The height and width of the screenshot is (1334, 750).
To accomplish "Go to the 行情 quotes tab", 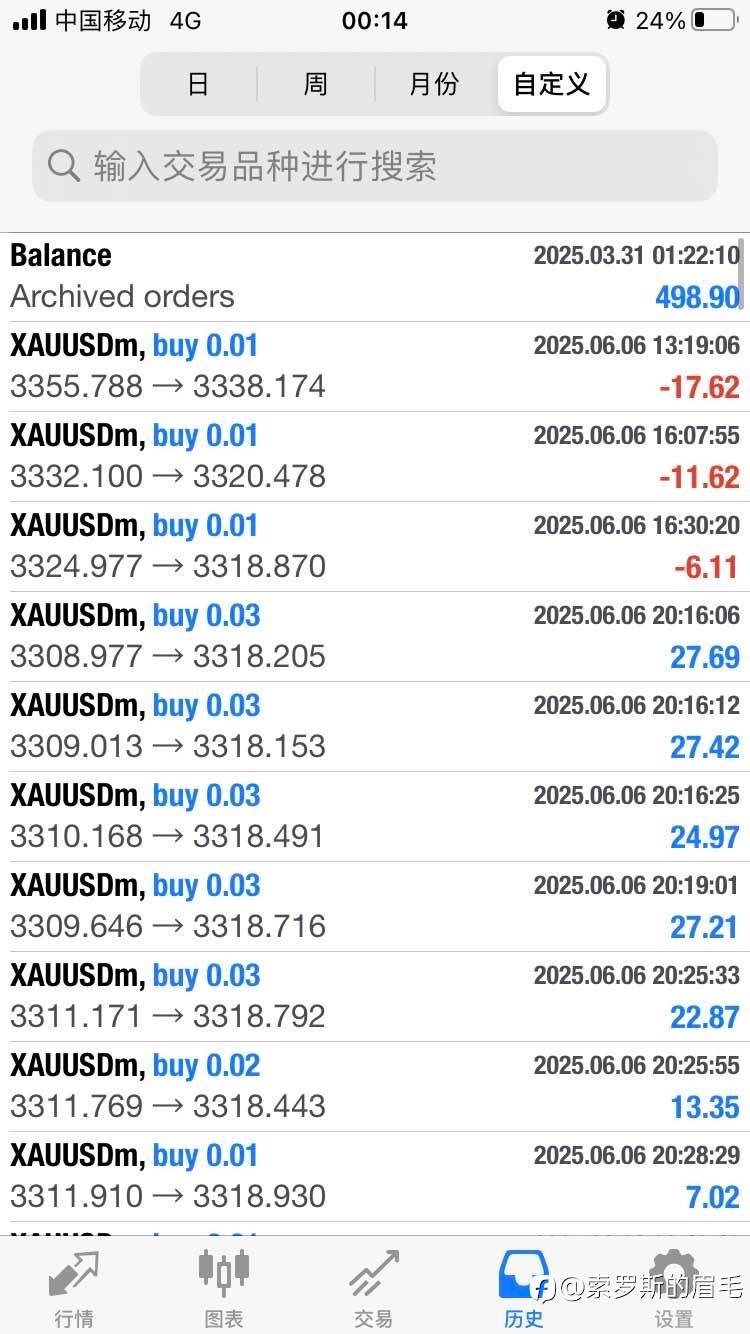I will tap(74, 1288).
